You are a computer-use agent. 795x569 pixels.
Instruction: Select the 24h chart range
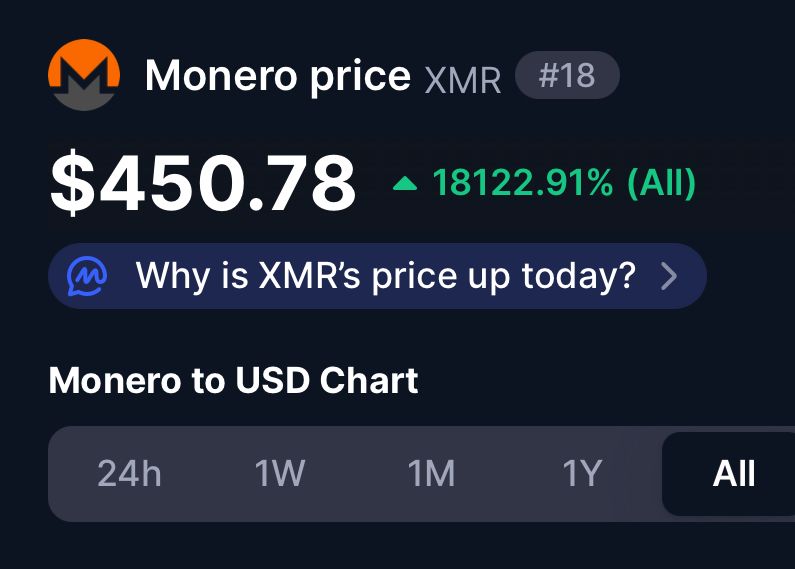pos(129,473)
